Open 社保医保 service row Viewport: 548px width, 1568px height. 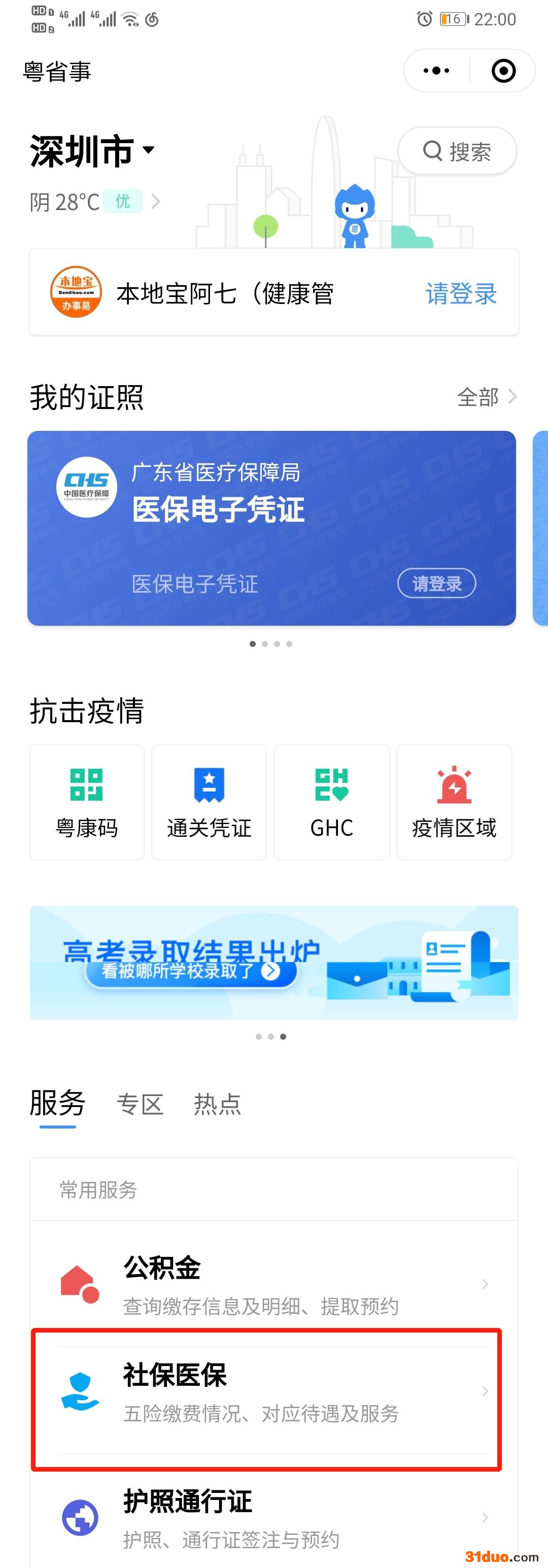coord(273,1391)
